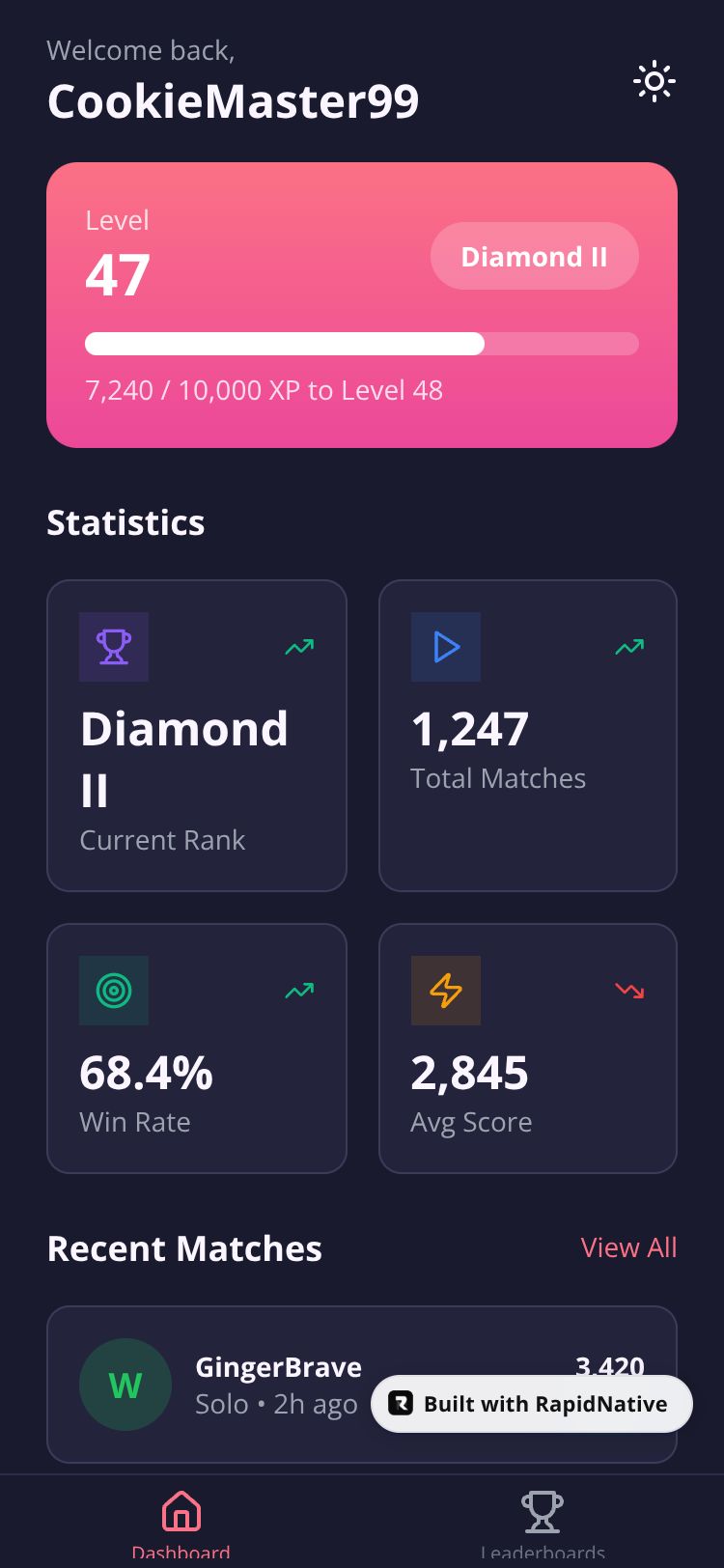Open the Current Rank statistics card
Viewport: 724px width, 1568px height.
pyautogui.click(x=197, y=736)
